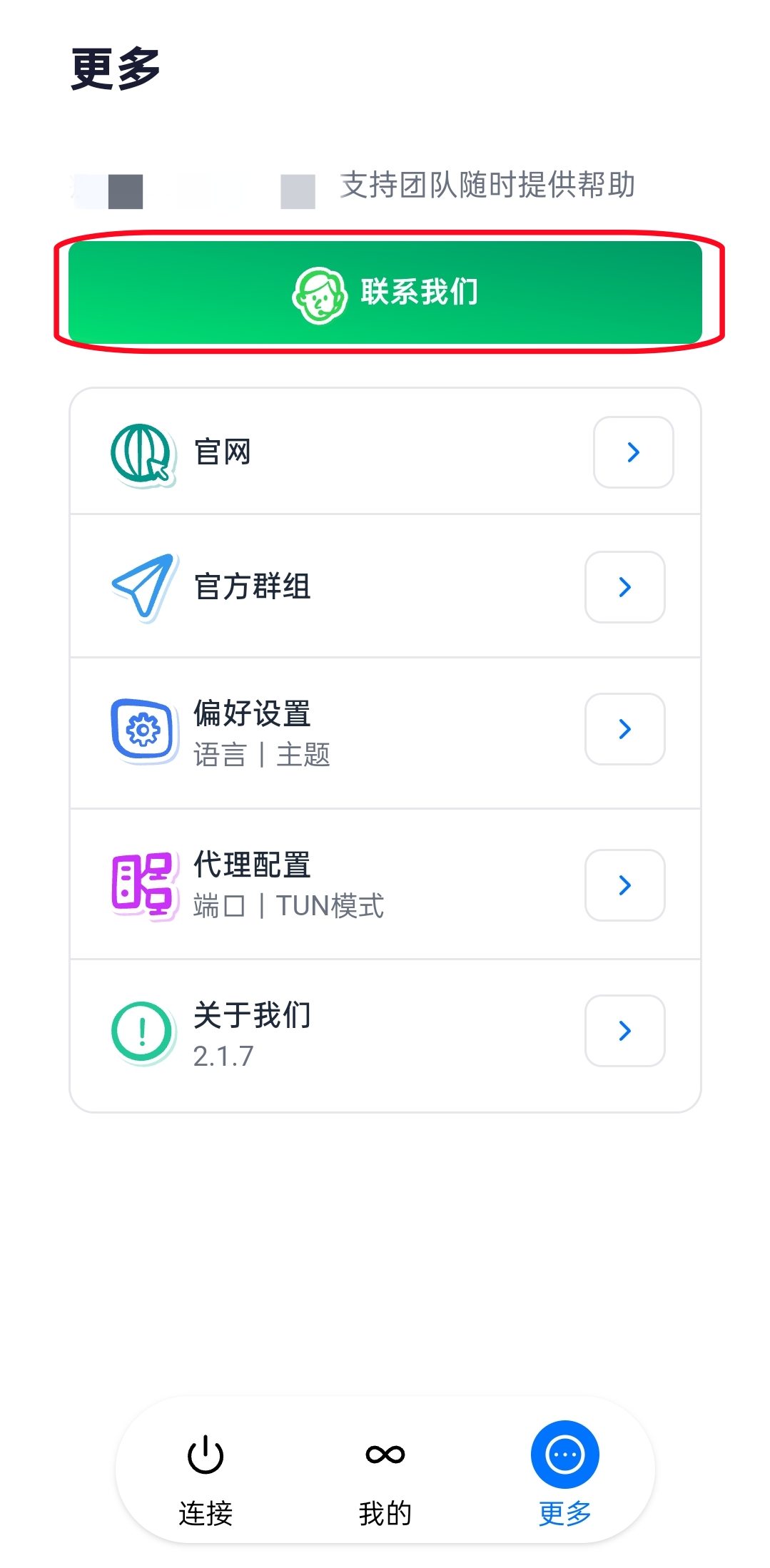This screenshot has height=1568, width=770.
Task: Open the 官方群组 official group row
Action: [385, 587]
